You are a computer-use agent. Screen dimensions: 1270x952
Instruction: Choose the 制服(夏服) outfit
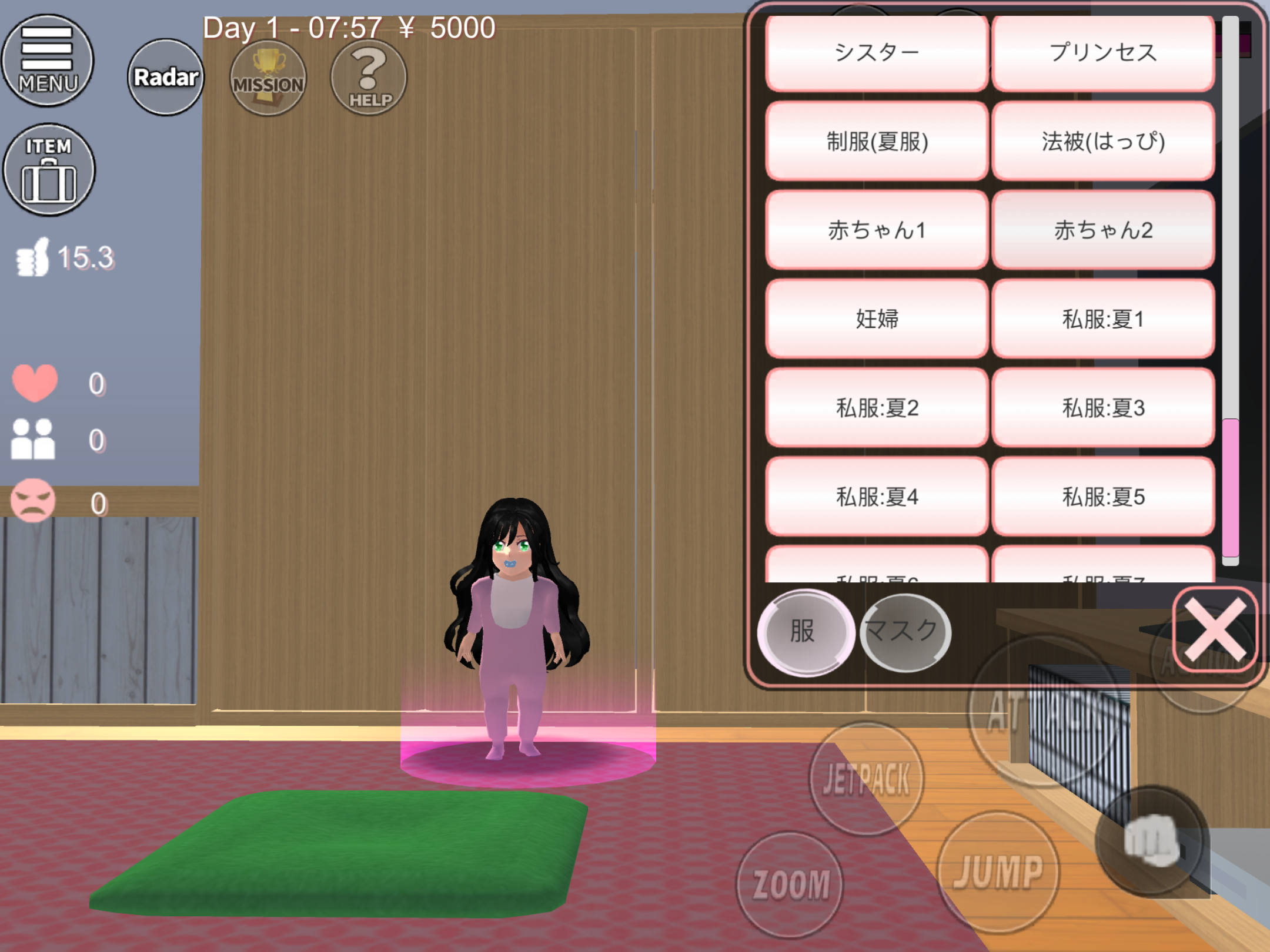click(876, 142)
